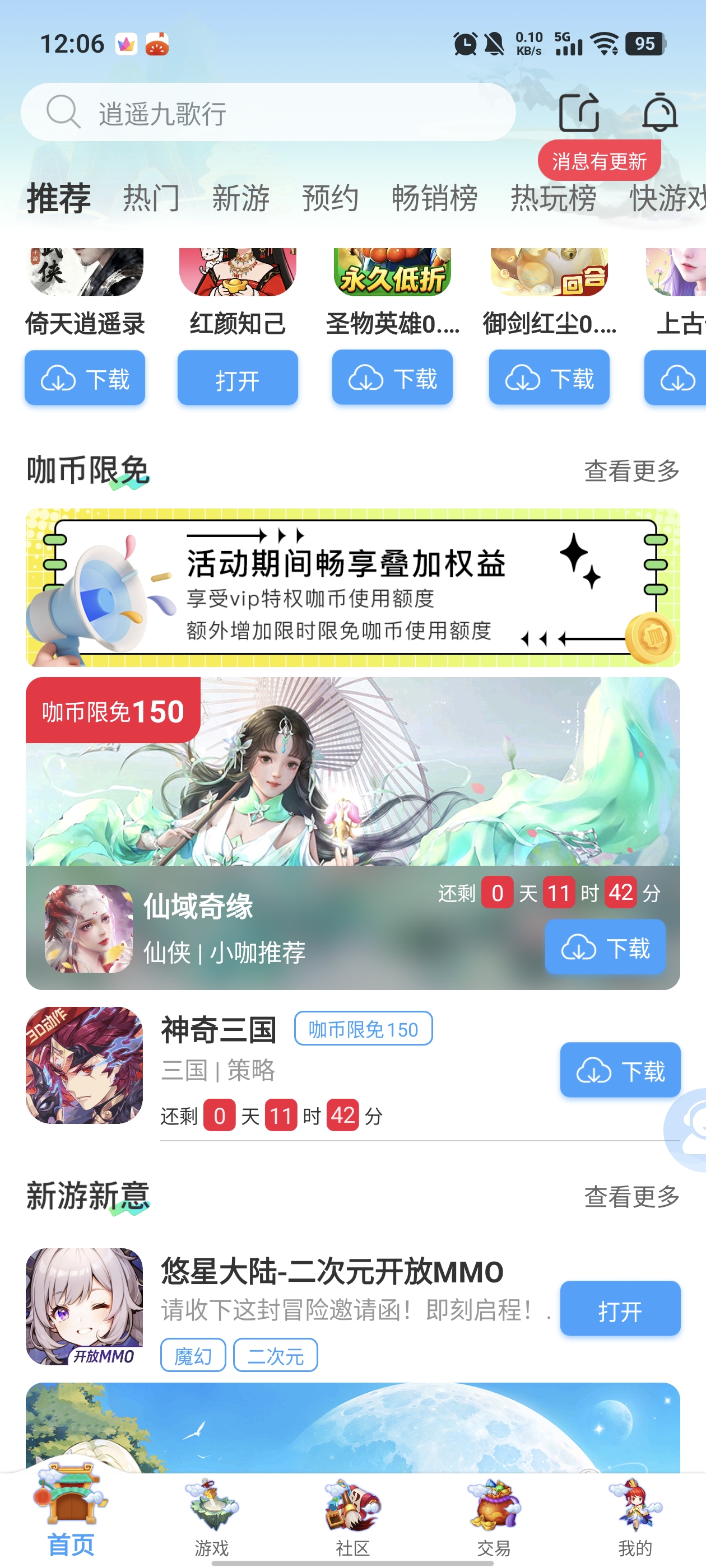Download 仙域奇缘
Screen dimensions: 706x1568
point(605,947)
